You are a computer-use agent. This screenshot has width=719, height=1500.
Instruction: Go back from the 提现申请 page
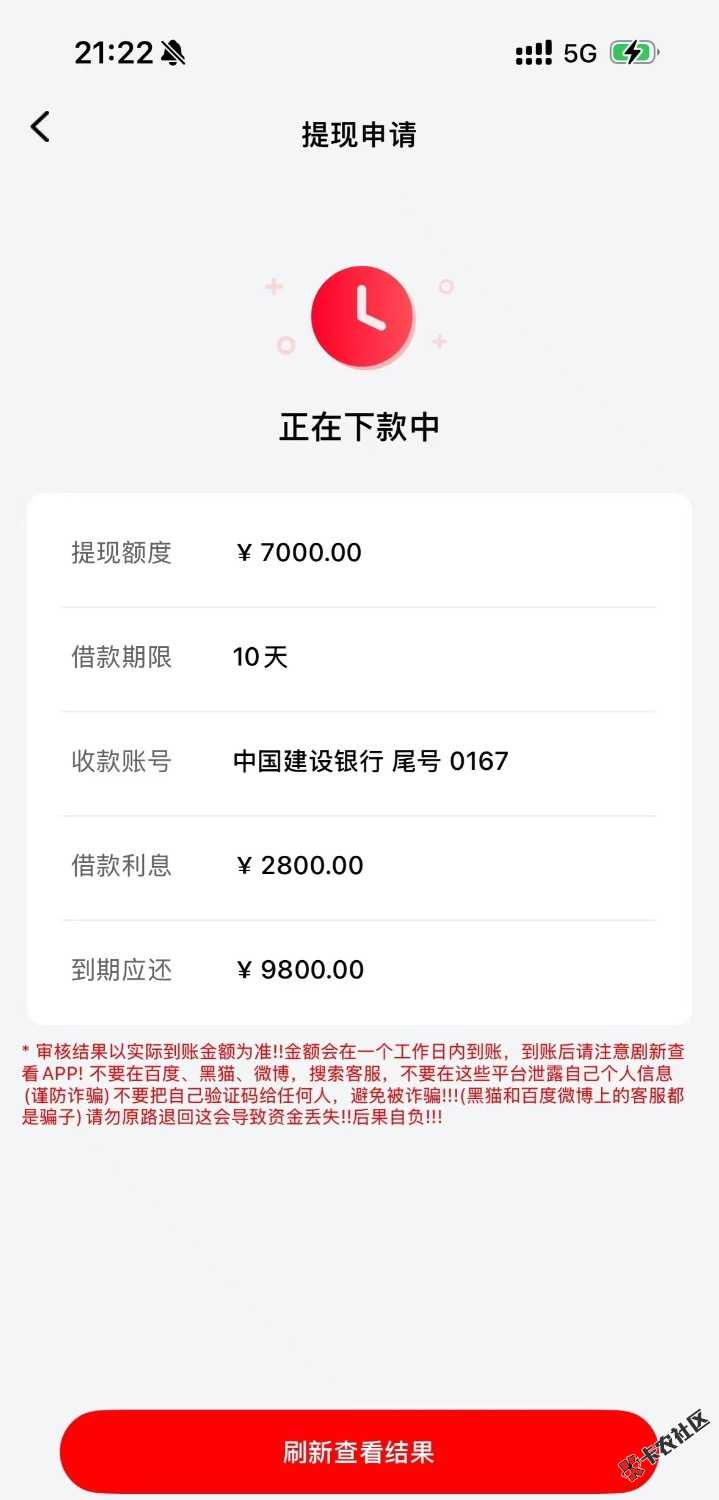40,128
